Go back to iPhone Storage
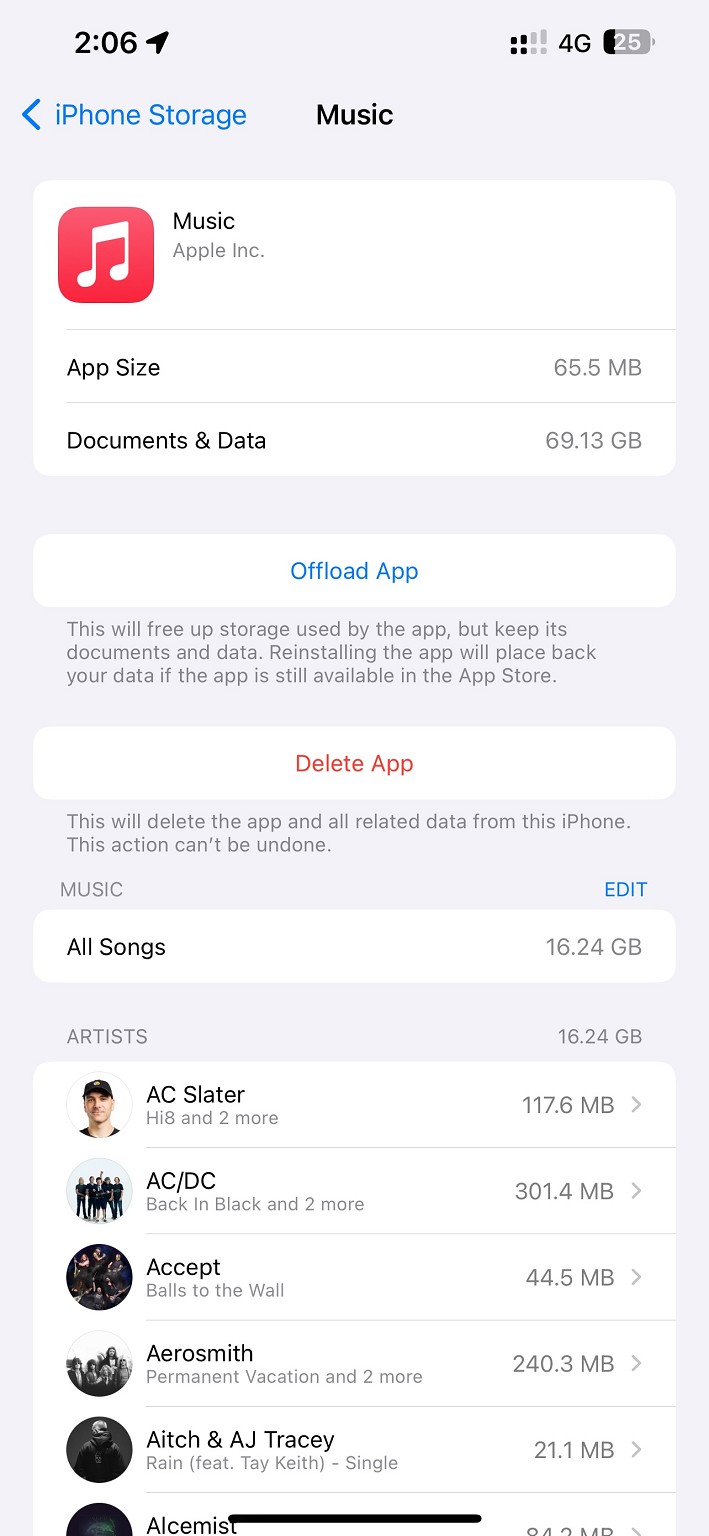 (134, 115)
